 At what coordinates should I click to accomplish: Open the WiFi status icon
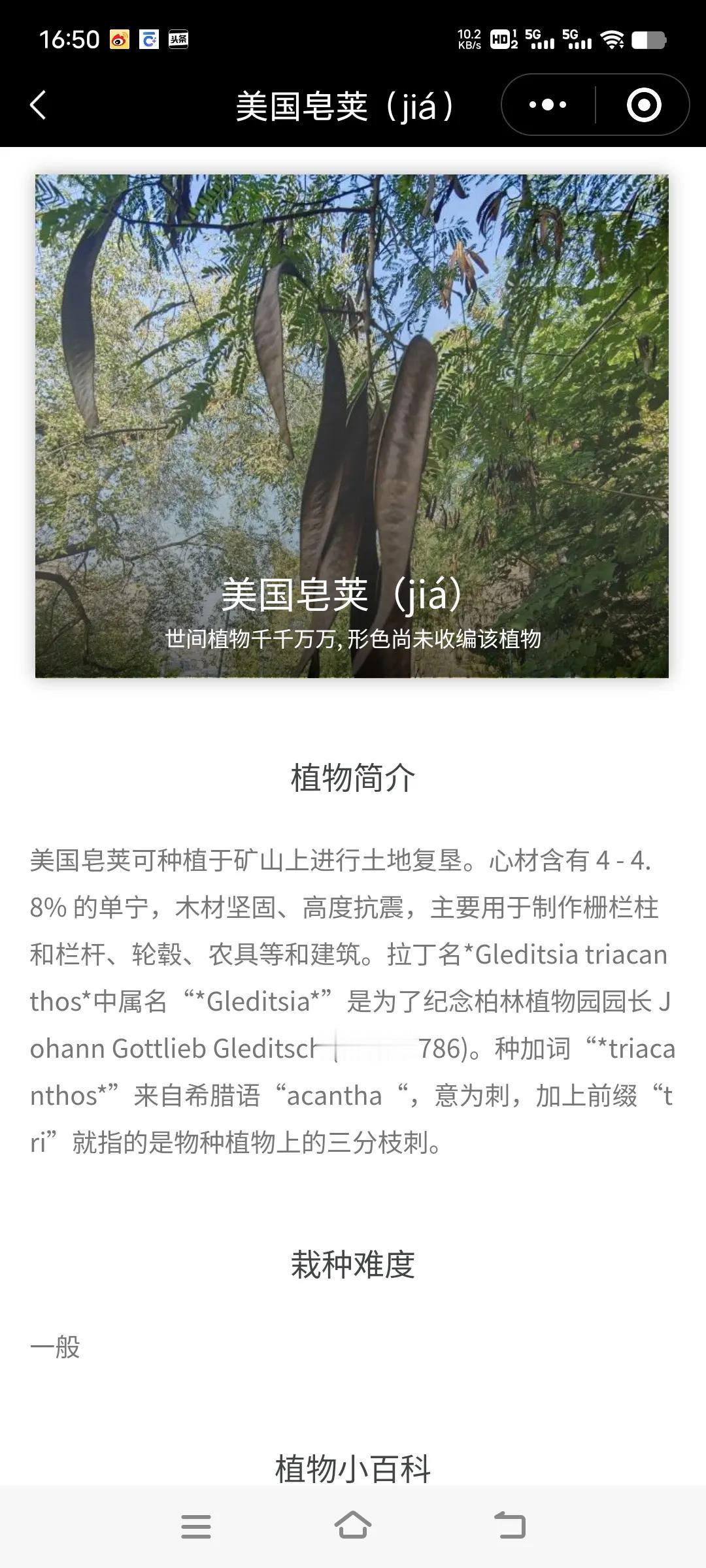tap(612, 41)
